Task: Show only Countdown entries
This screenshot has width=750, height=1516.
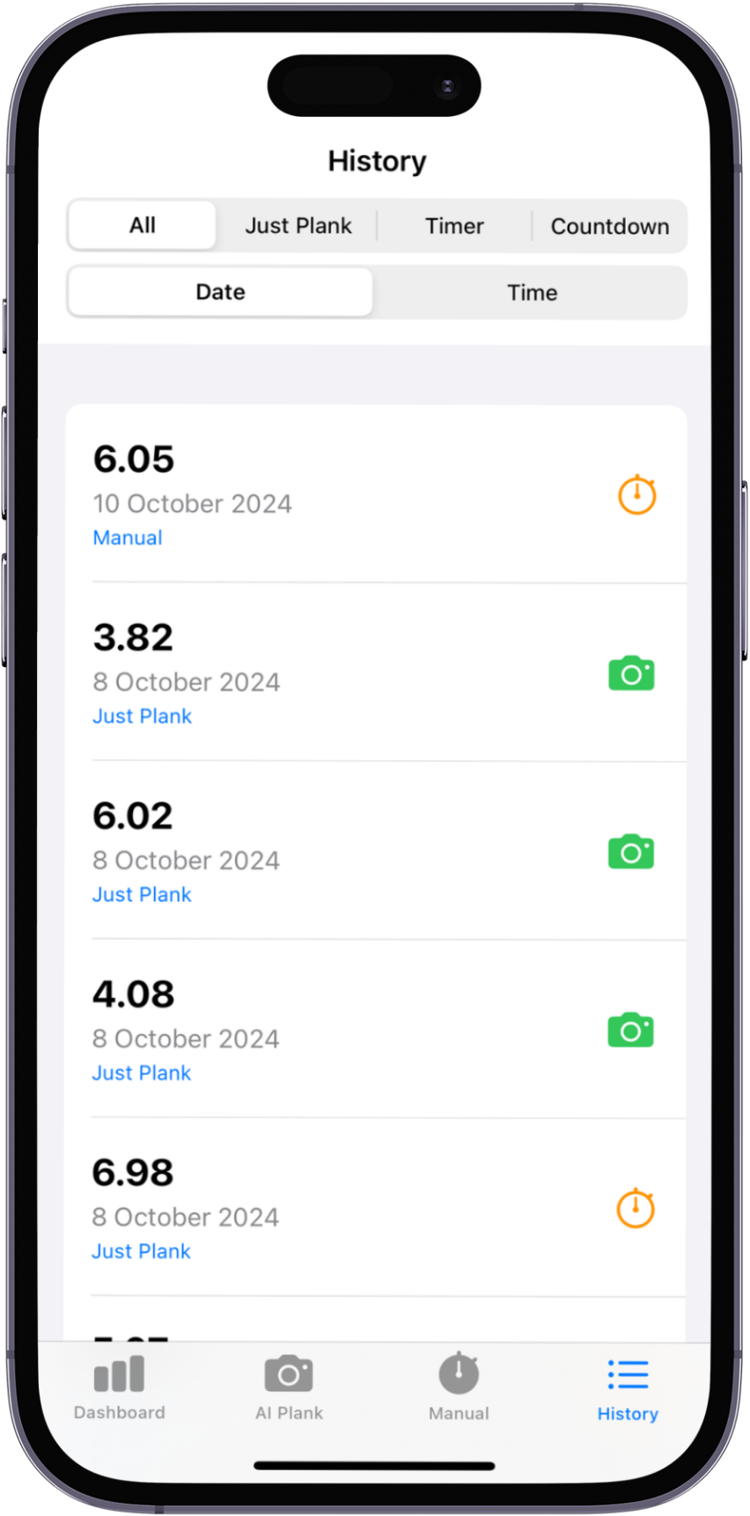Action: tap(609, 226)
